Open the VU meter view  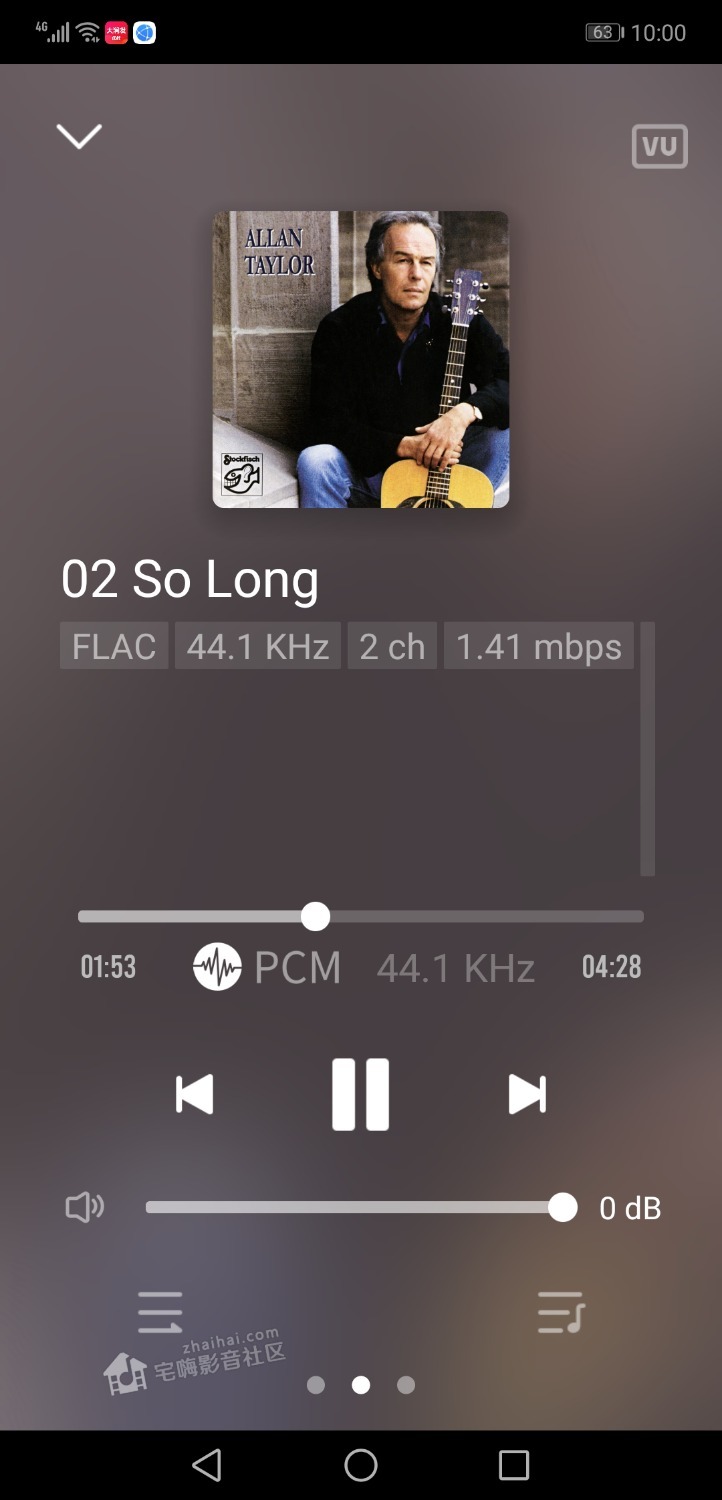[659, 146]
